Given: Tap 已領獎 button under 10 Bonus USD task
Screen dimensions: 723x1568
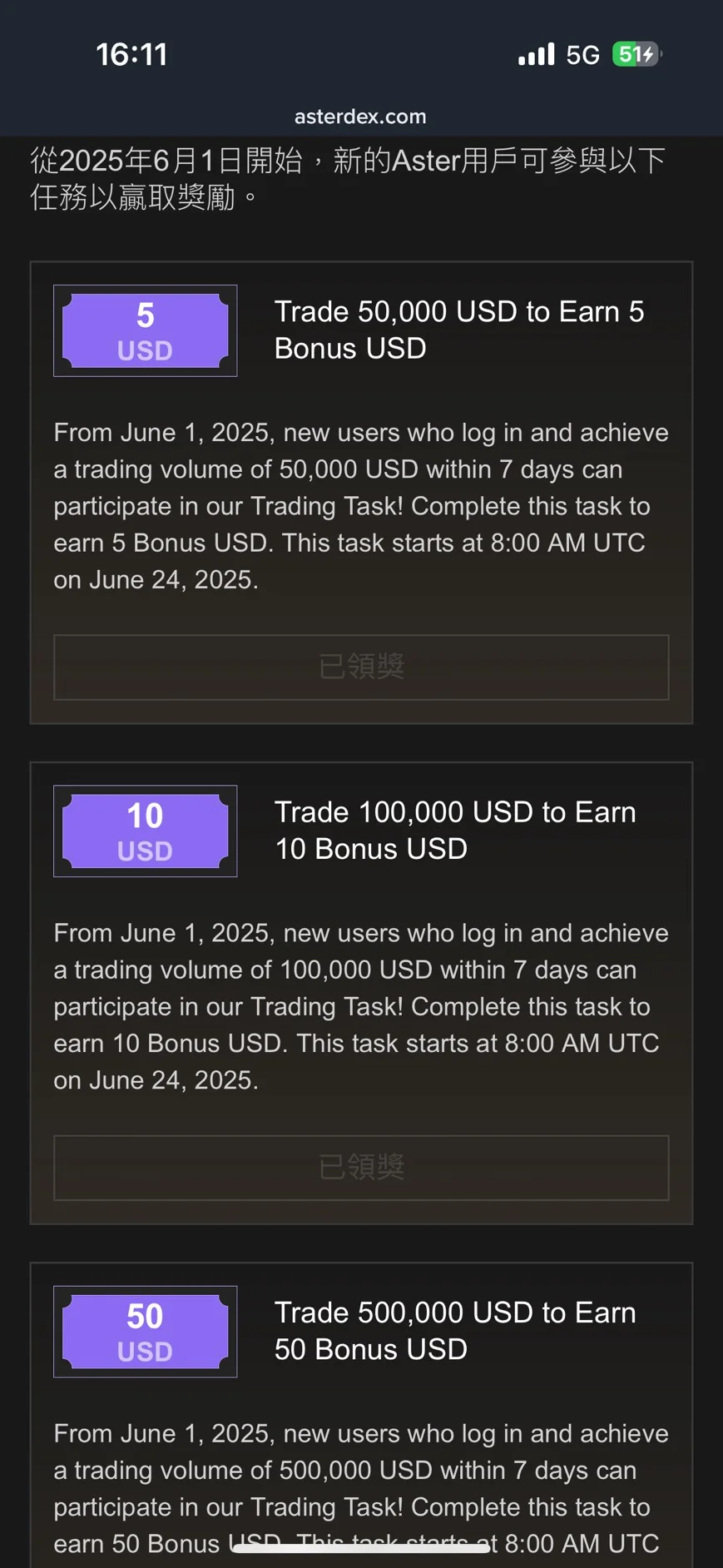Looking at the screenshot, I should pyautogui.click(x=361, y=1167).
